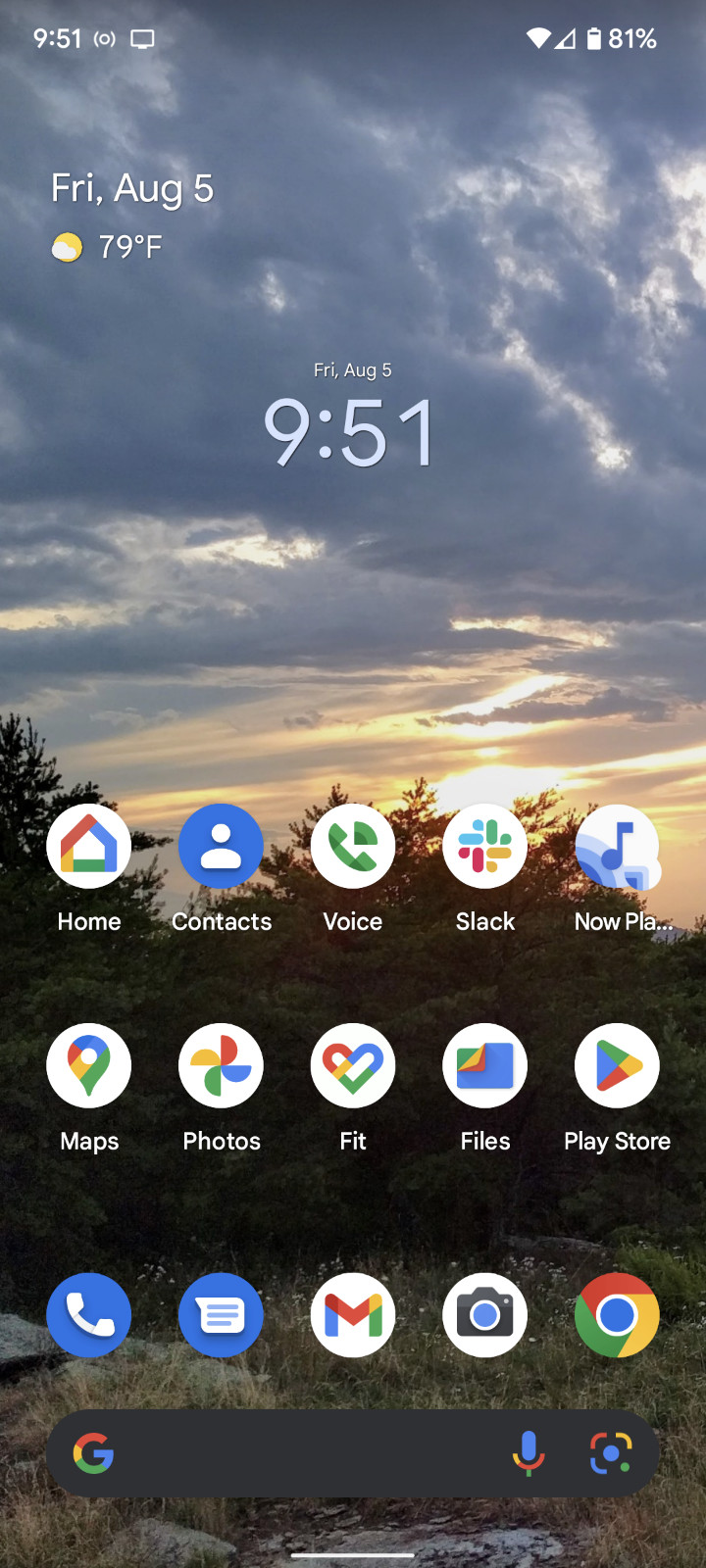Viewport: 706px width, 1568px height.
Task: Launch the Now Playing app
Action: tap(617, 846)
